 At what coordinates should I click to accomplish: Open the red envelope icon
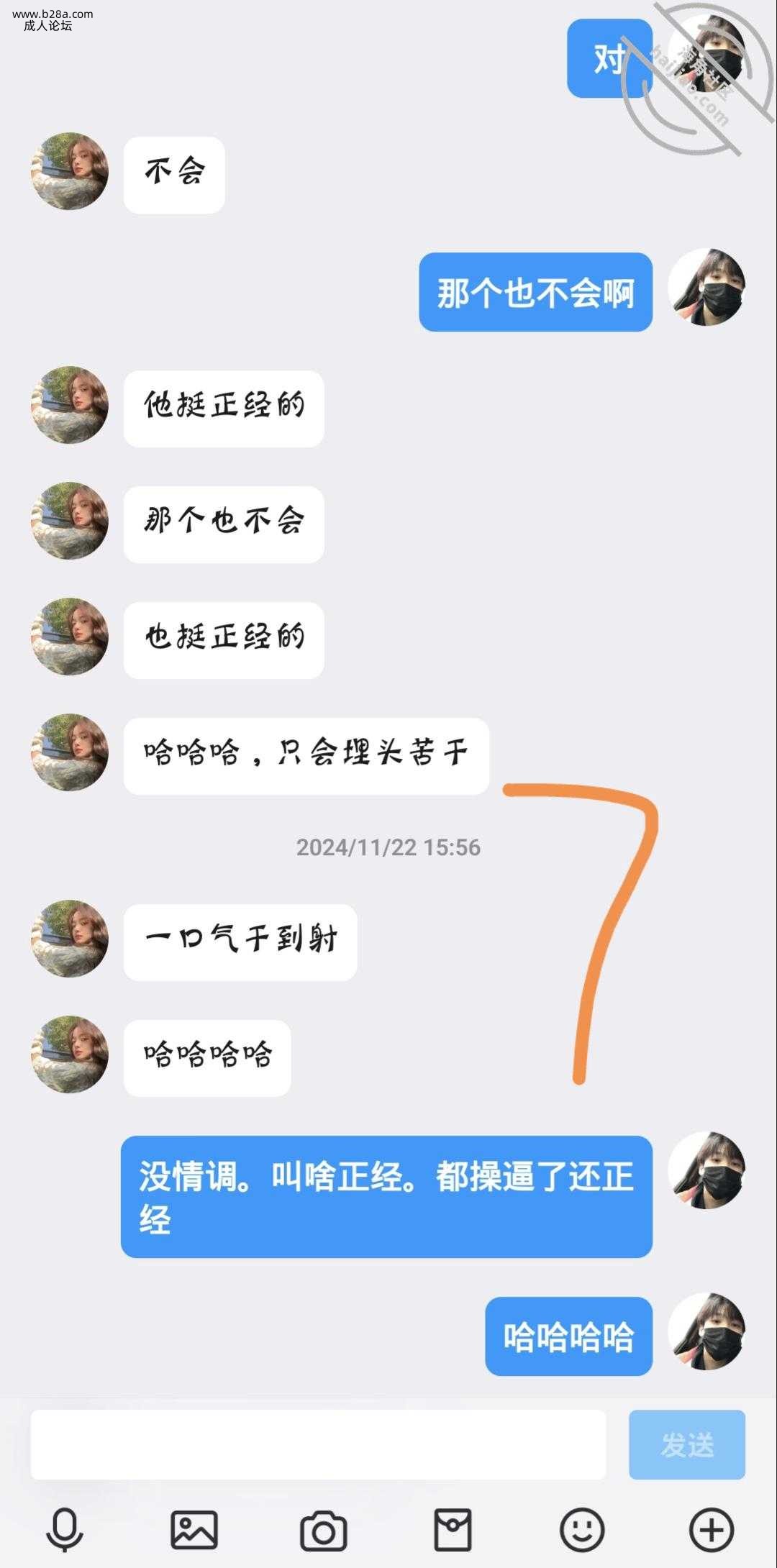point(453,1529)
